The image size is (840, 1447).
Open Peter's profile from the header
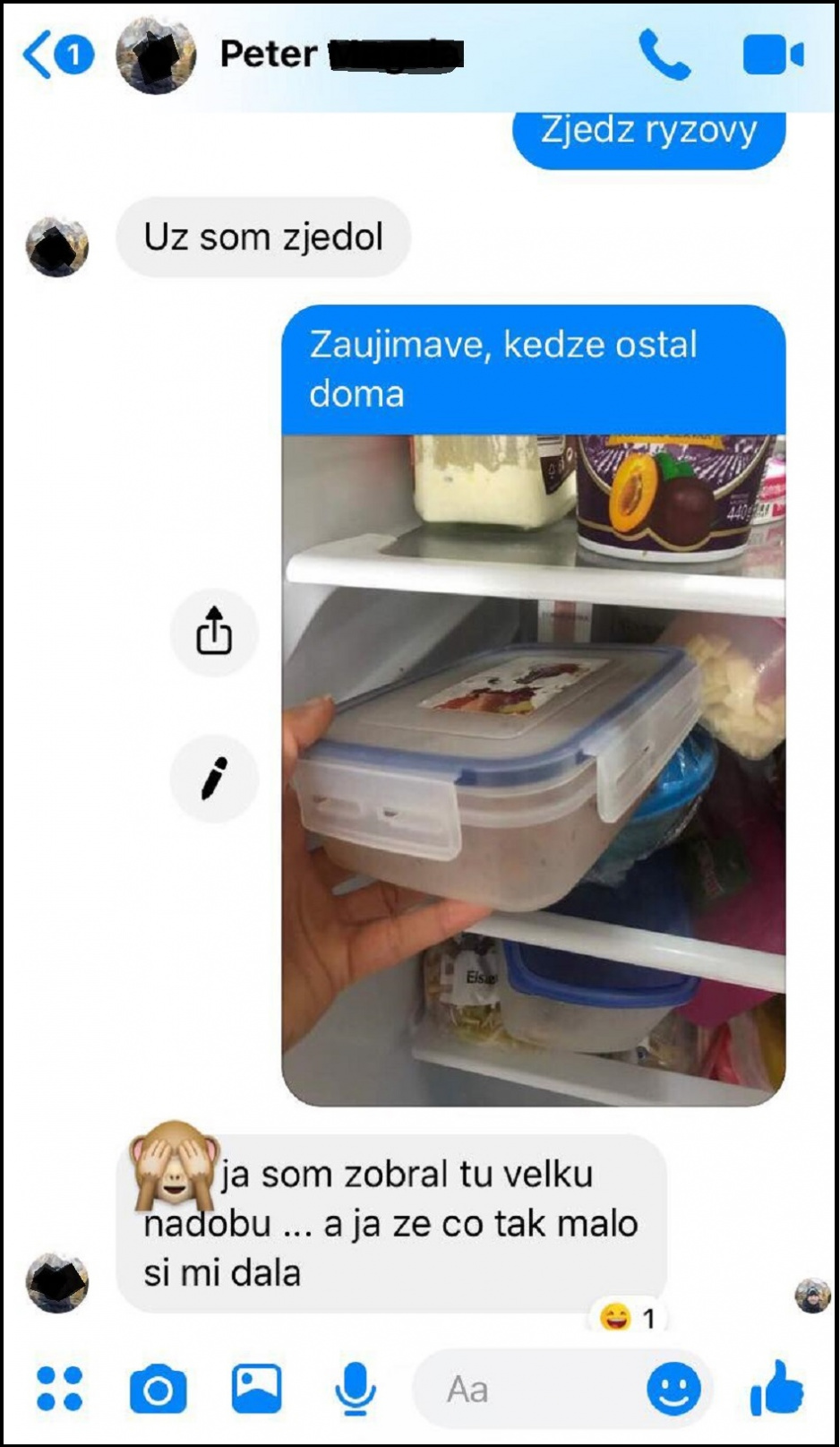[x=341, y=55]
